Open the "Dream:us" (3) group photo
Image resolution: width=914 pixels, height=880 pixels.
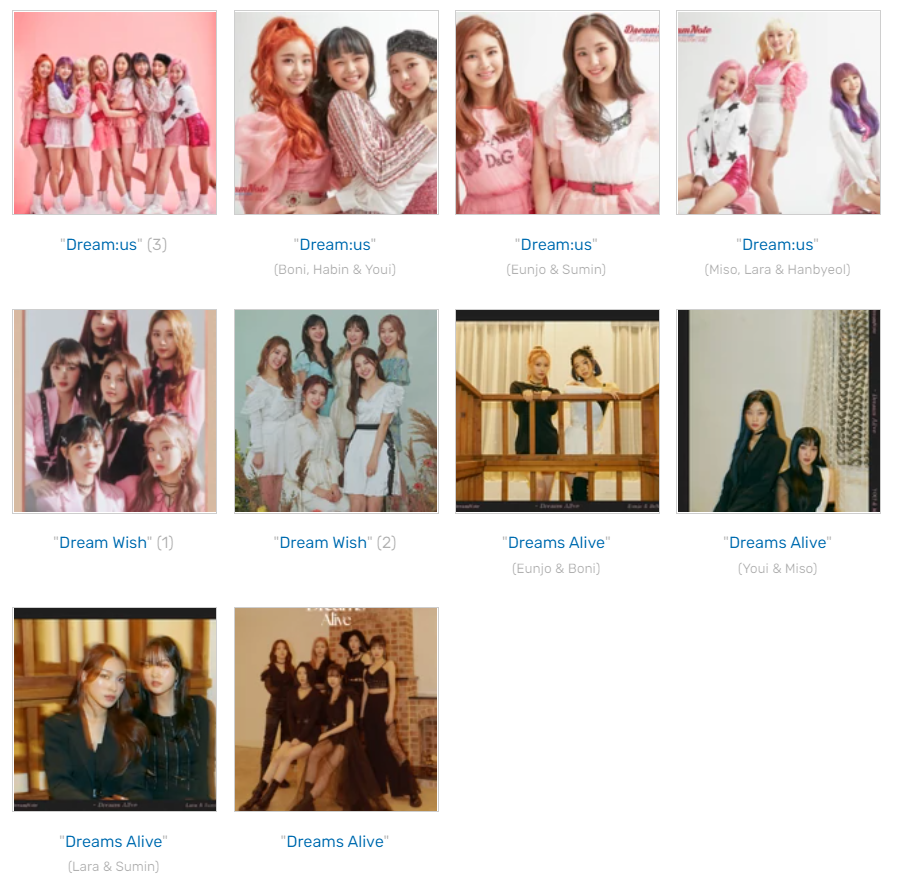pyautogui.click(x=114, y=112)
